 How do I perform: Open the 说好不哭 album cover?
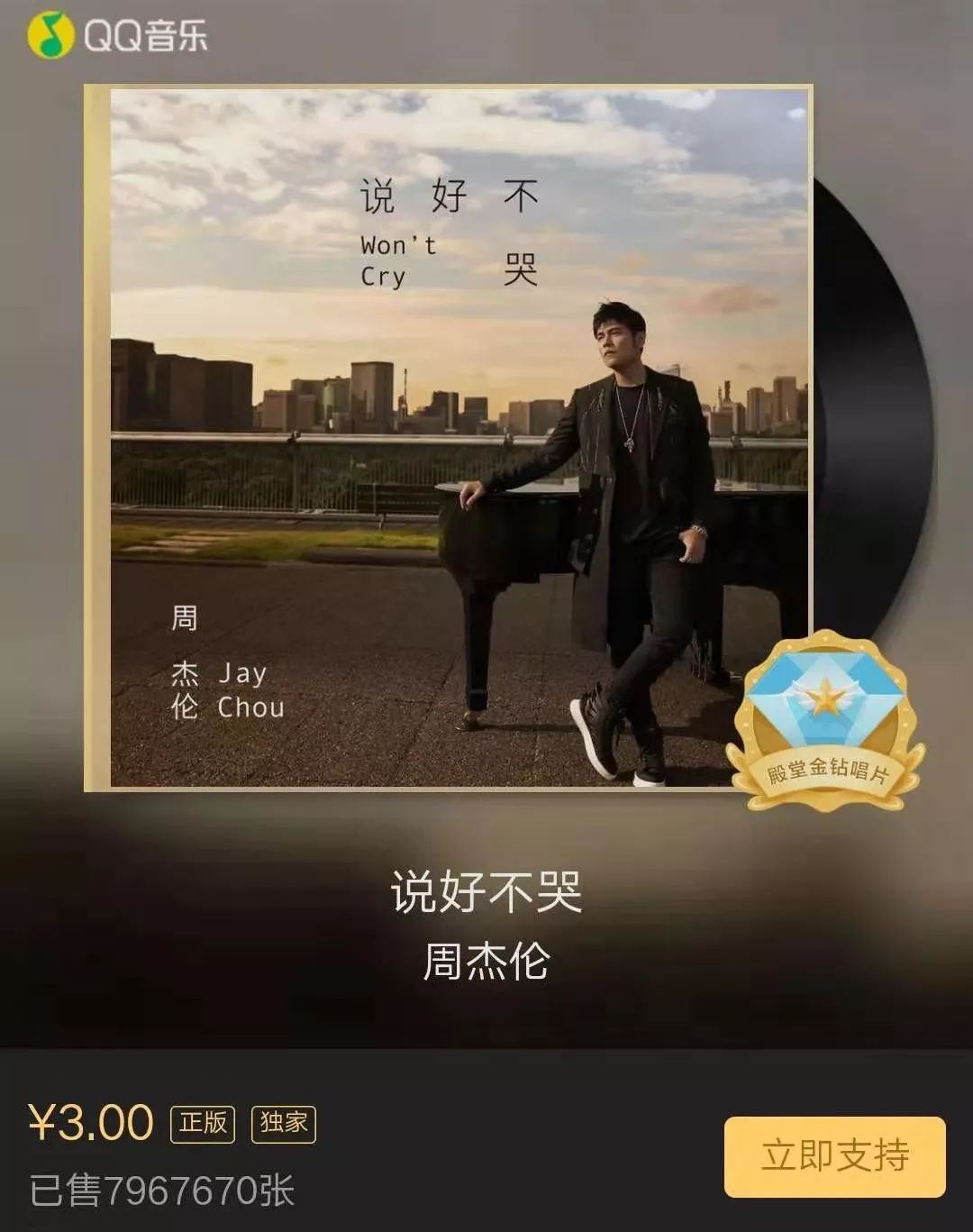point(448,437)
